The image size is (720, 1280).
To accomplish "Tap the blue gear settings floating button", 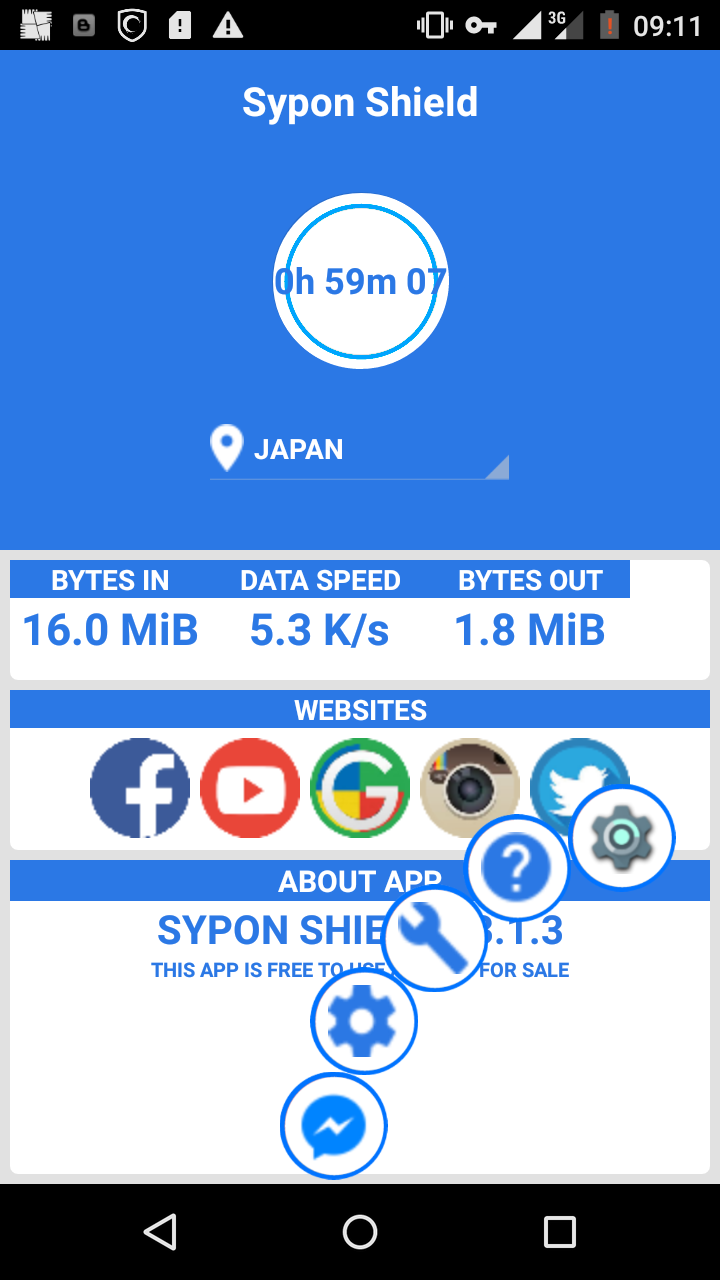I will (363, 1021).
